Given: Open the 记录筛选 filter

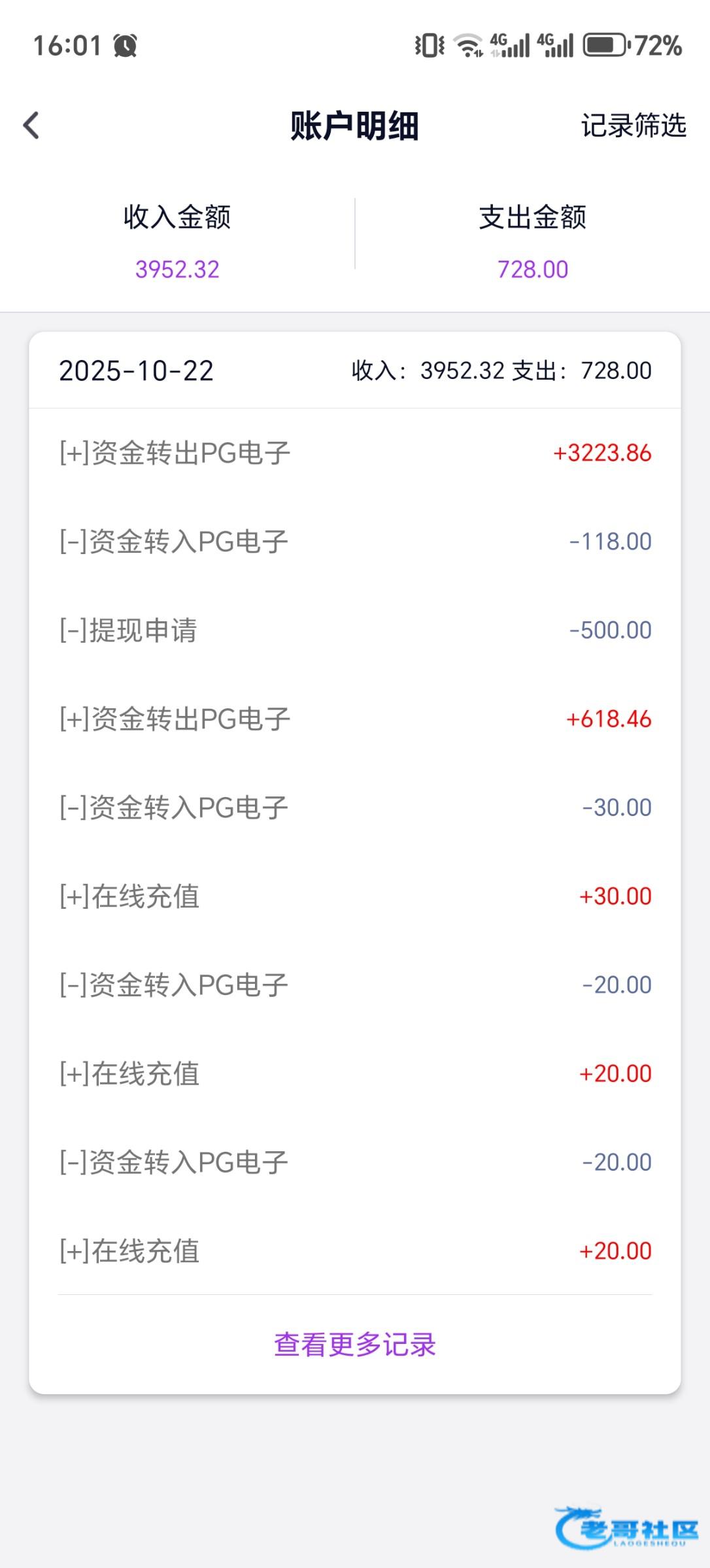Looking at the screenshot, I should (633, 125).
